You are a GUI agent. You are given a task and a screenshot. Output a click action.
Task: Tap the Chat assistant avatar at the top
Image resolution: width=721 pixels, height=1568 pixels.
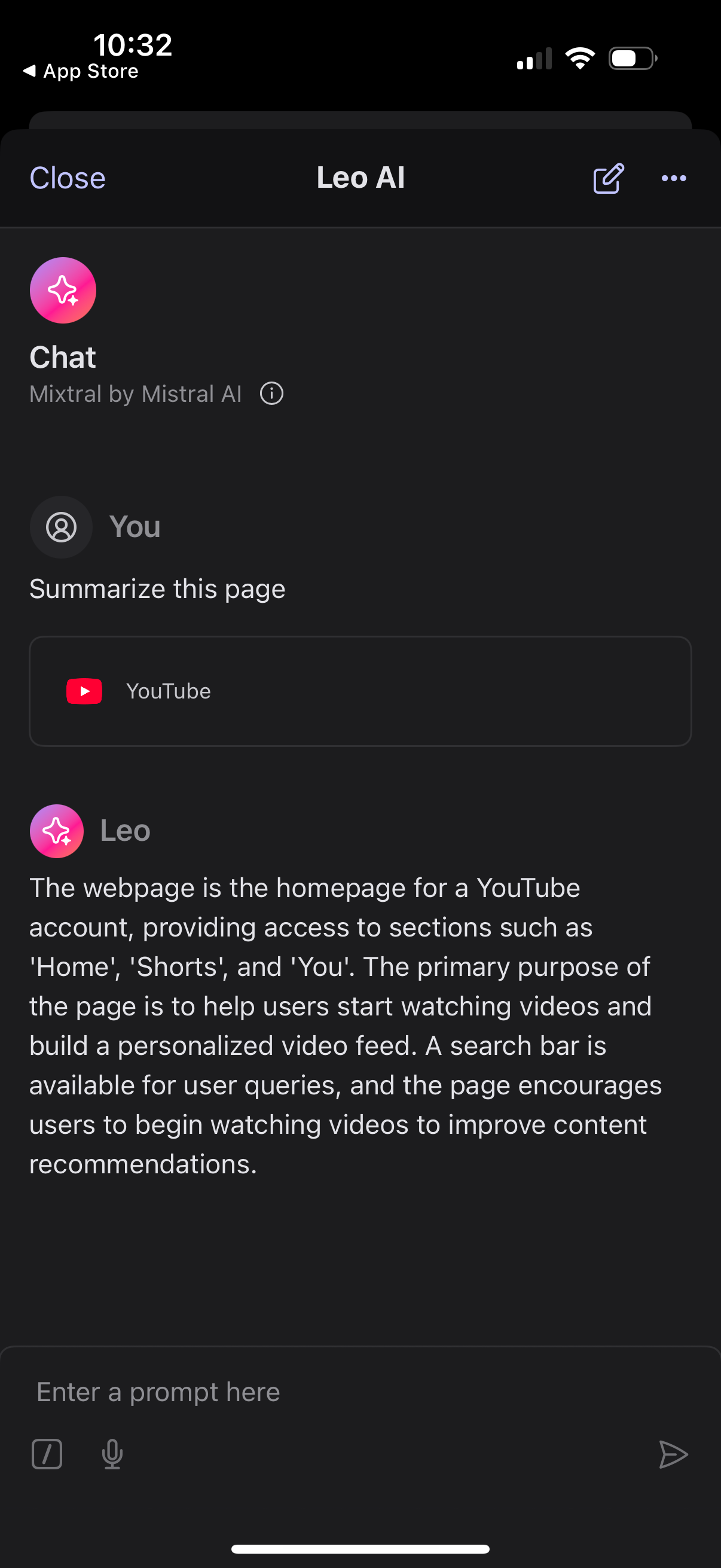pyautogui.click(x=63, y=289)
